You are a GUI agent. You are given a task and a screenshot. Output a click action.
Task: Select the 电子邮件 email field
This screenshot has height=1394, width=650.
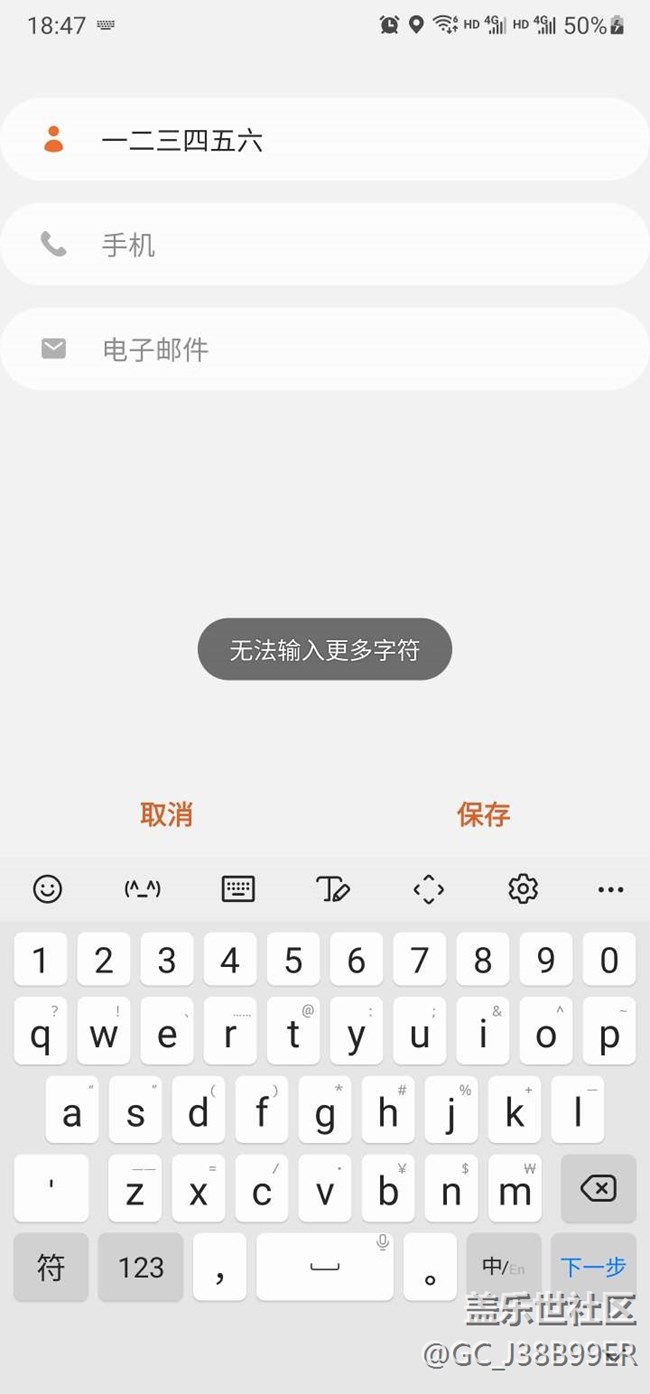(325, 348)
